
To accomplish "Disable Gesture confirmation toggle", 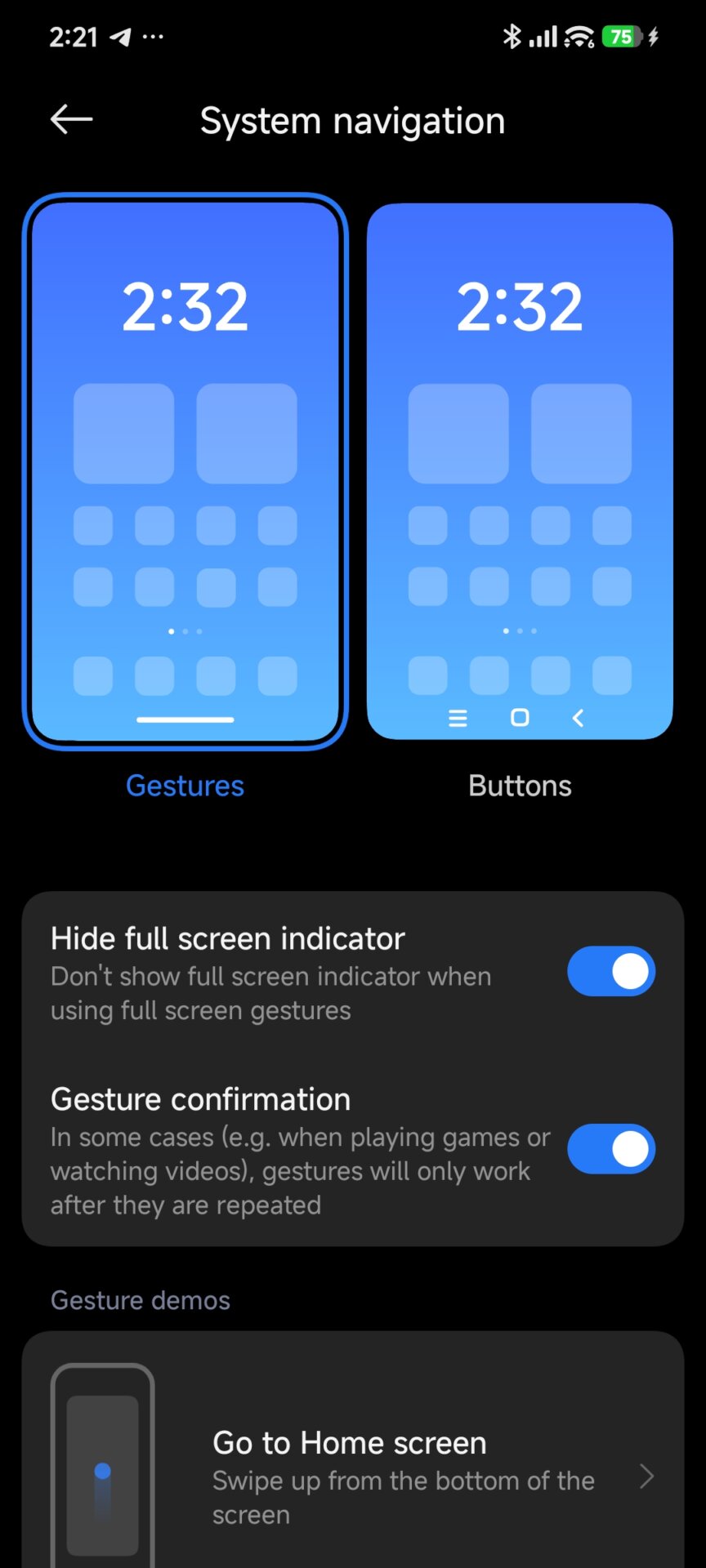I will point(610,1149).
